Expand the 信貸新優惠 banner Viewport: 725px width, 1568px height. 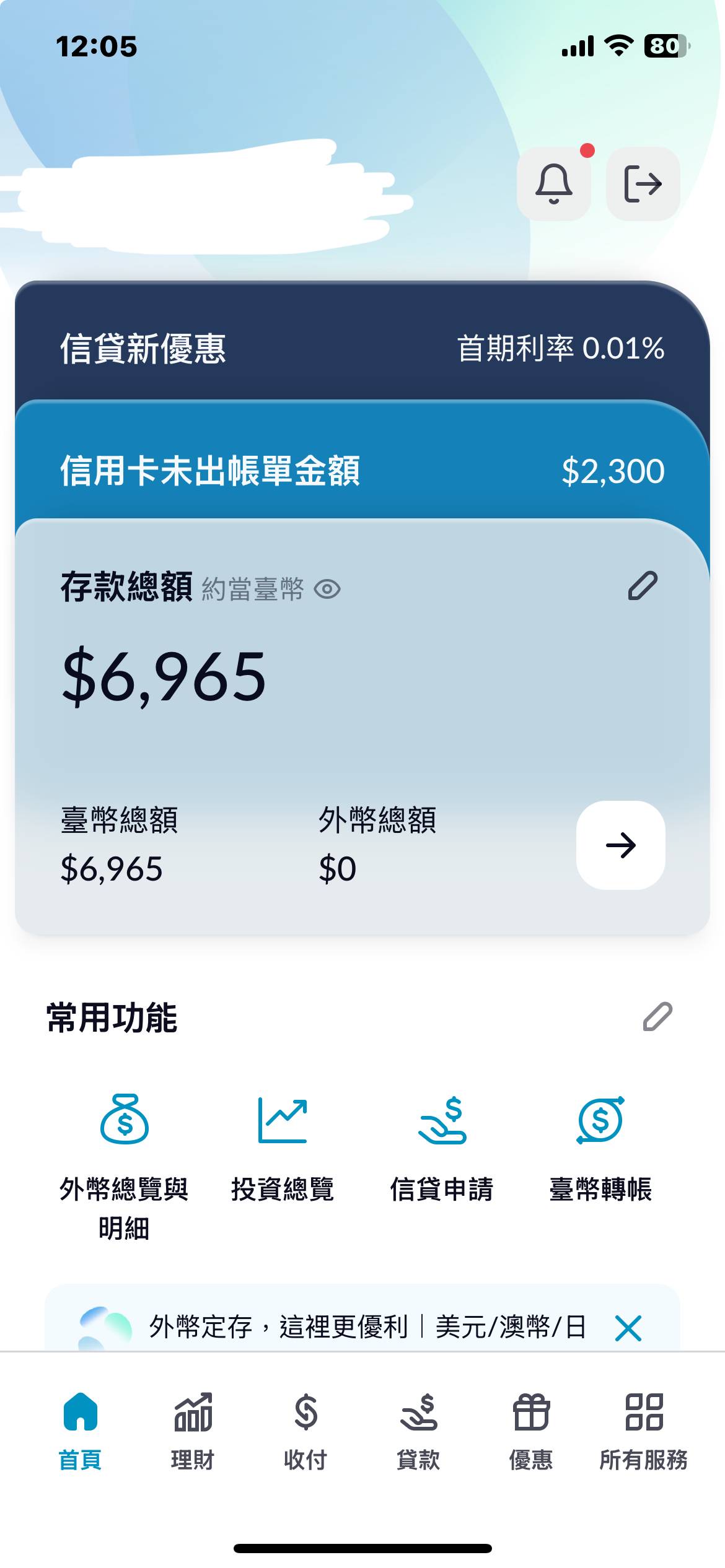[362, 349]
